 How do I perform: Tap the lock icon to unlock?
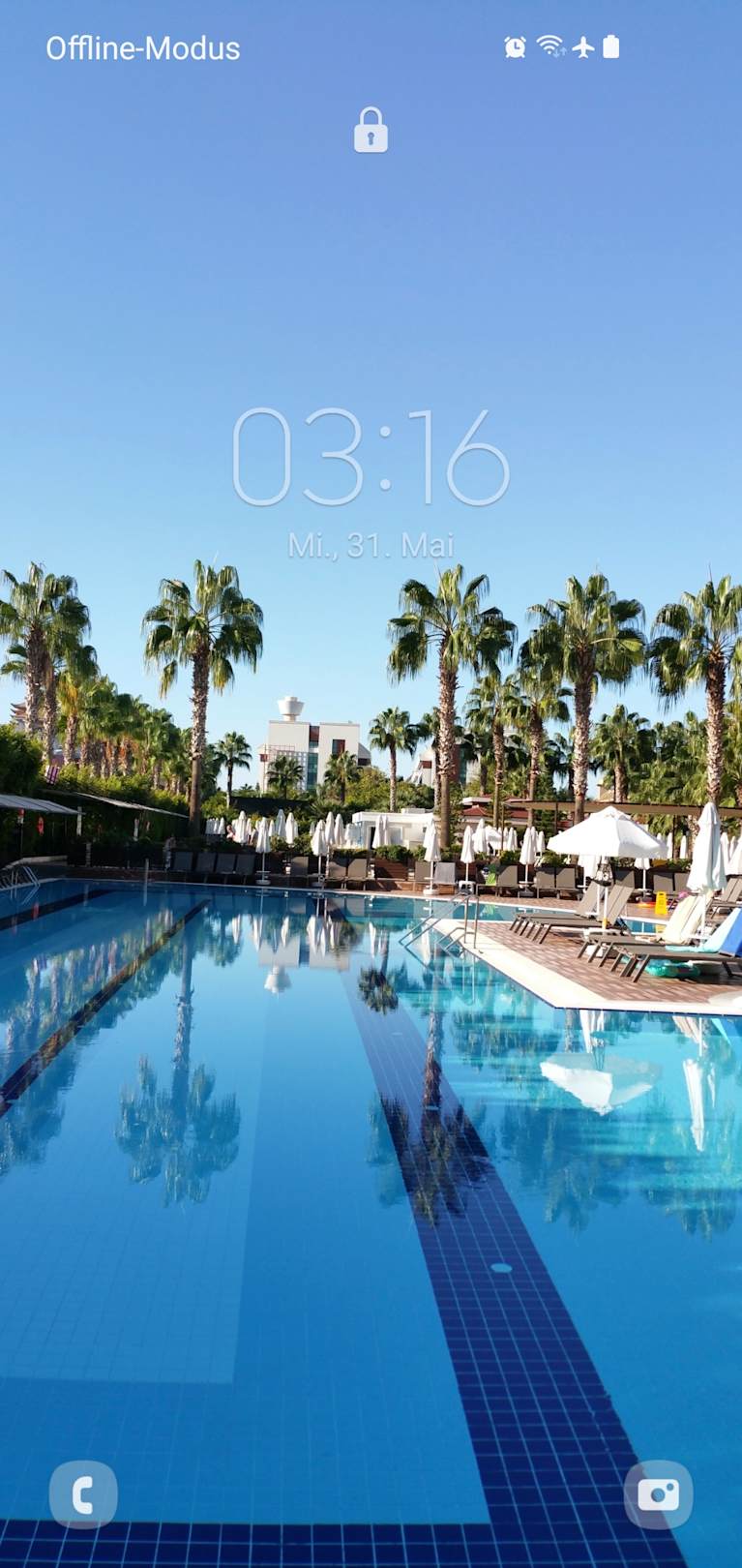pos(371,131)
